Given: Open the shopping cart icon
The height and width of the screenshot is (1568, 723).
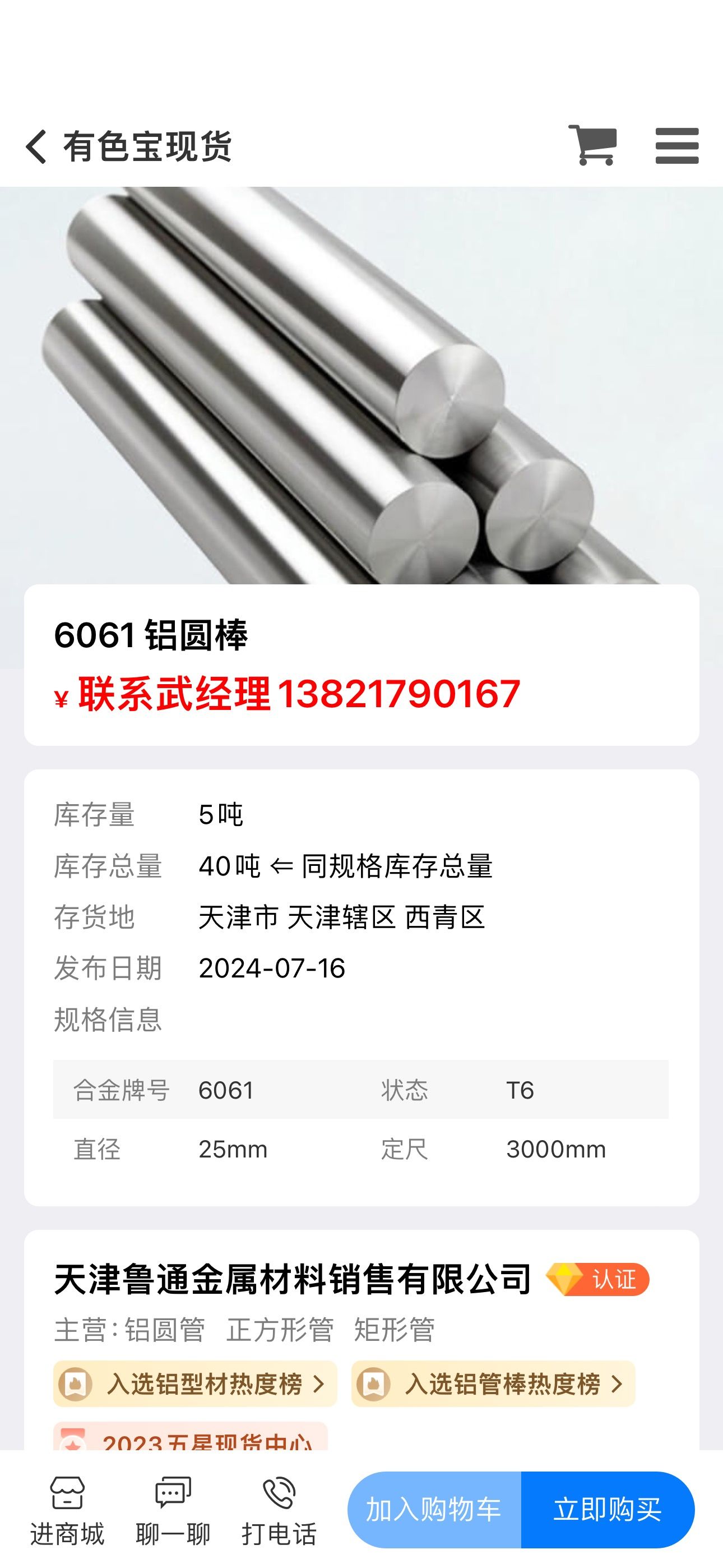Looking at the screenshot, I should (x=593, y=145).
